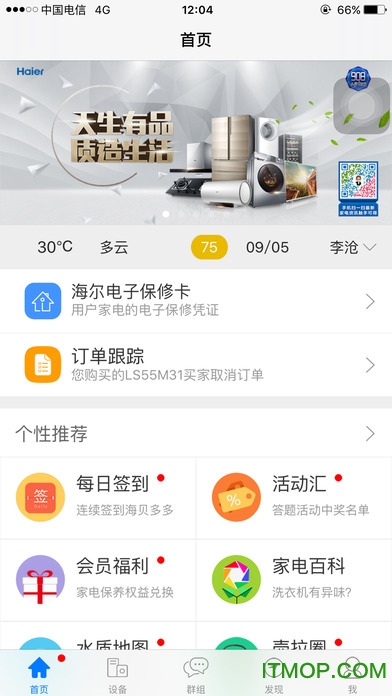
Task: Open 会员福利 member benefits
Action: (98, 580)
